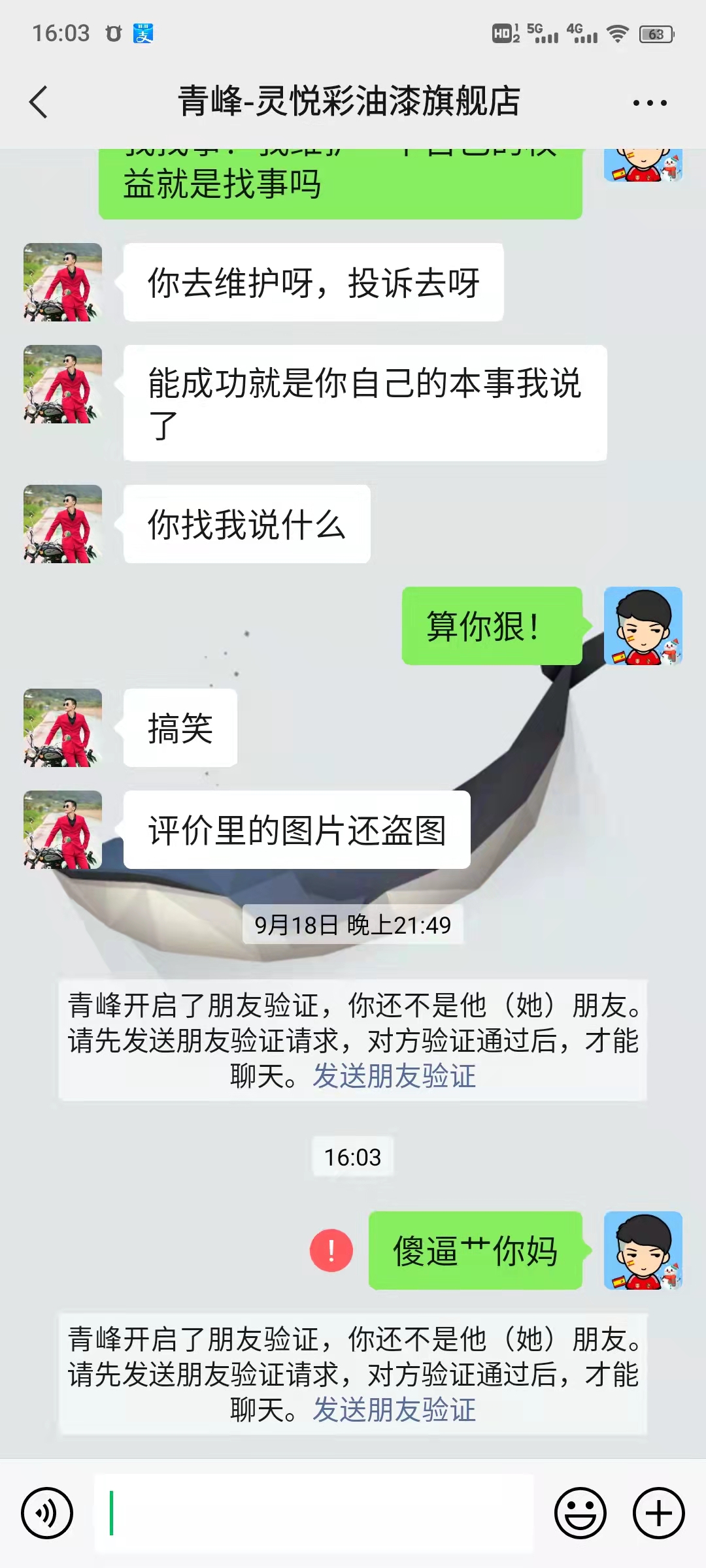
Task: Go back from the 青峰 chat
Action: [39, 102]
